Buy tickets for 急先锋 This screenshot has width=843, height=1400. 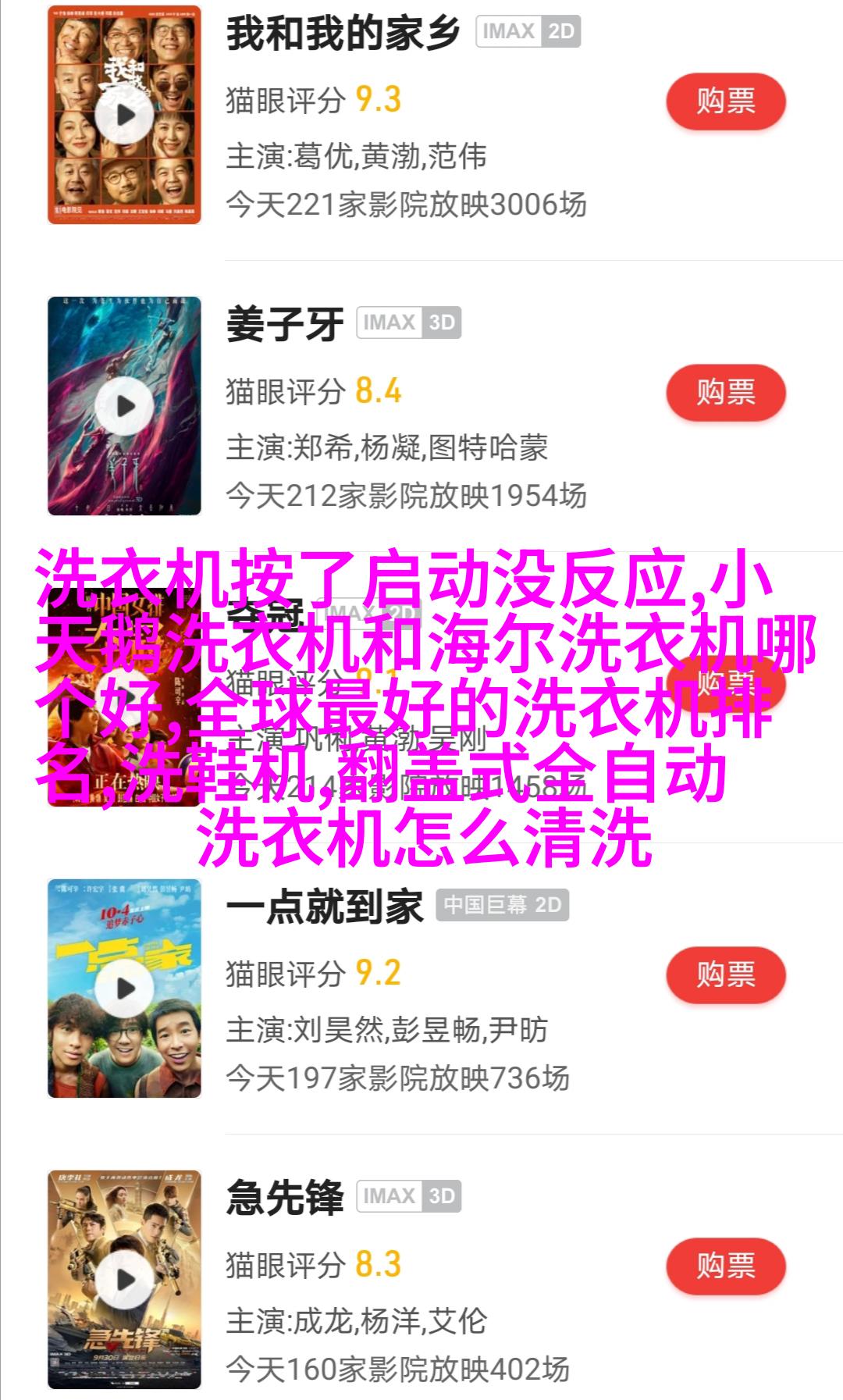pyautogui.click(x=725, y=1266)
